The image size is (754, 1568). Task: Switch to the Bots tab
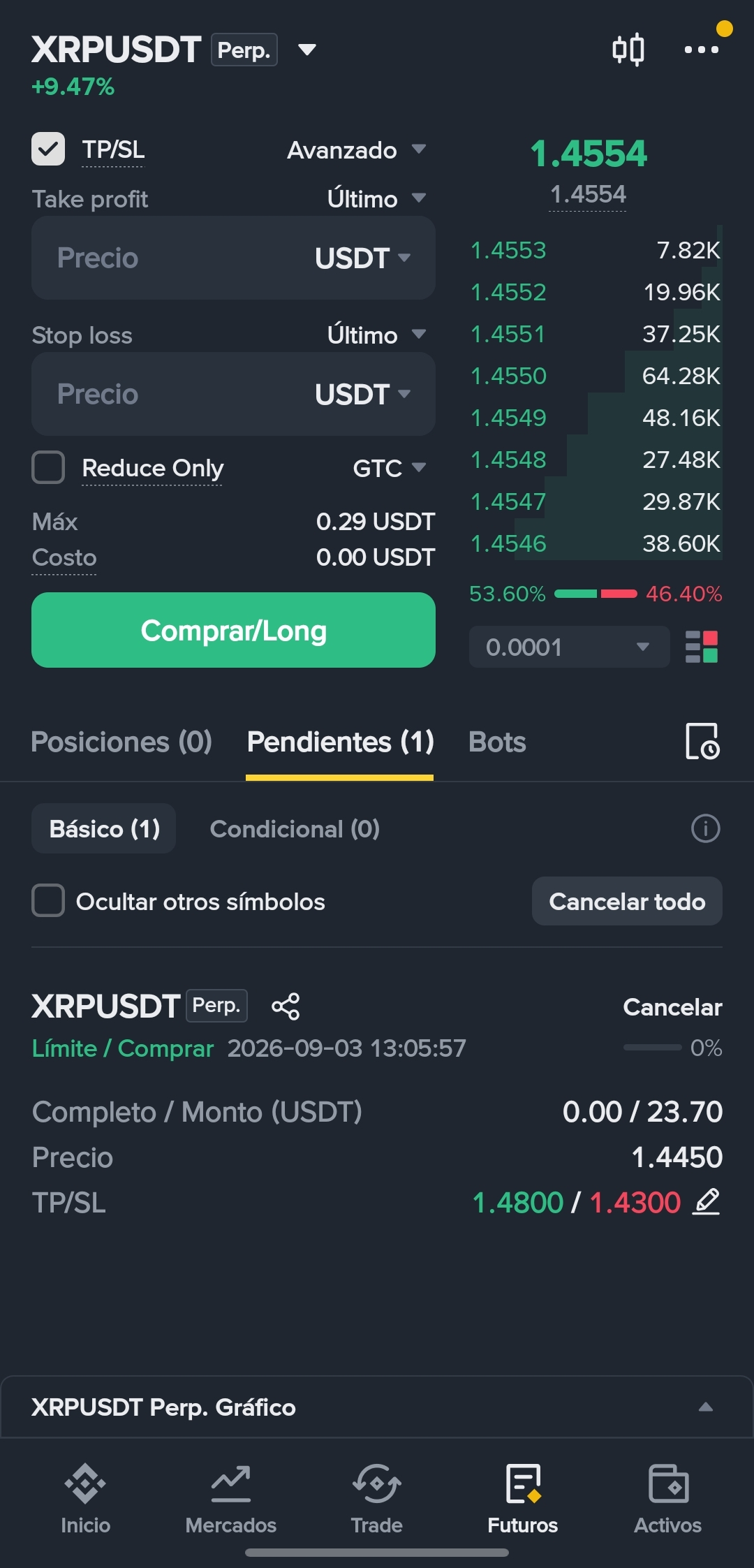497,742
